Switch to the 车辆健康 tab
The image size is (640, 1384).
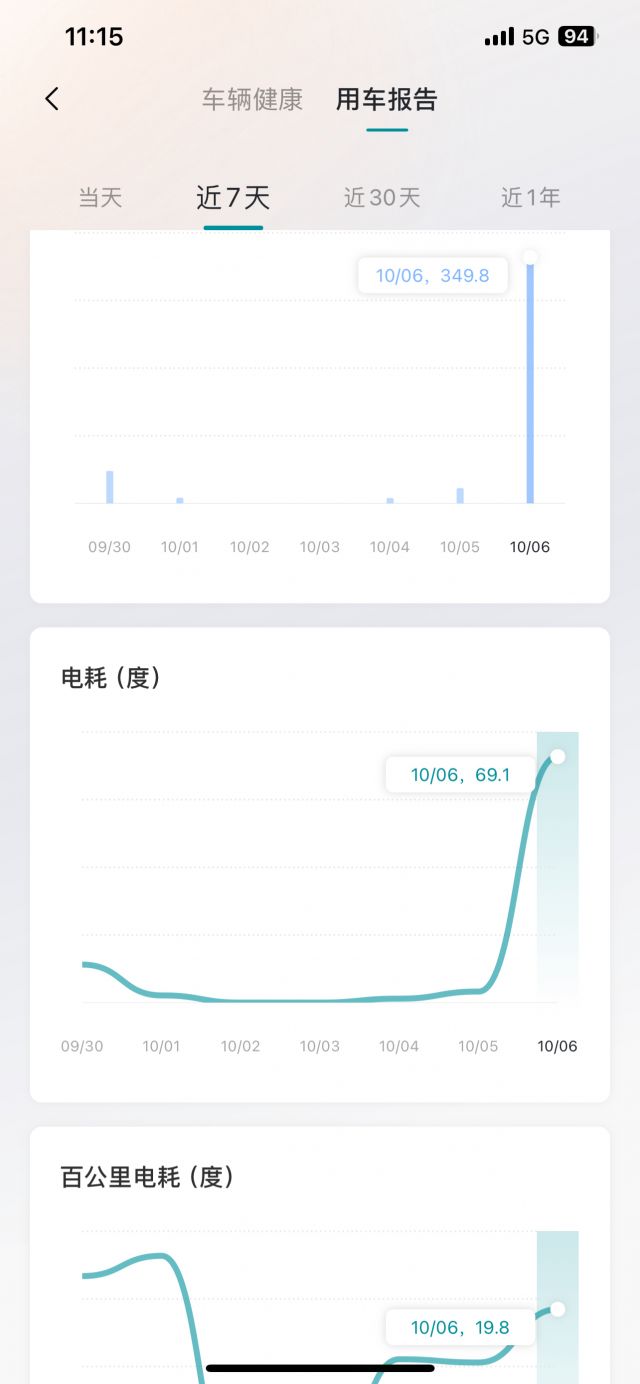coord(252,100)
